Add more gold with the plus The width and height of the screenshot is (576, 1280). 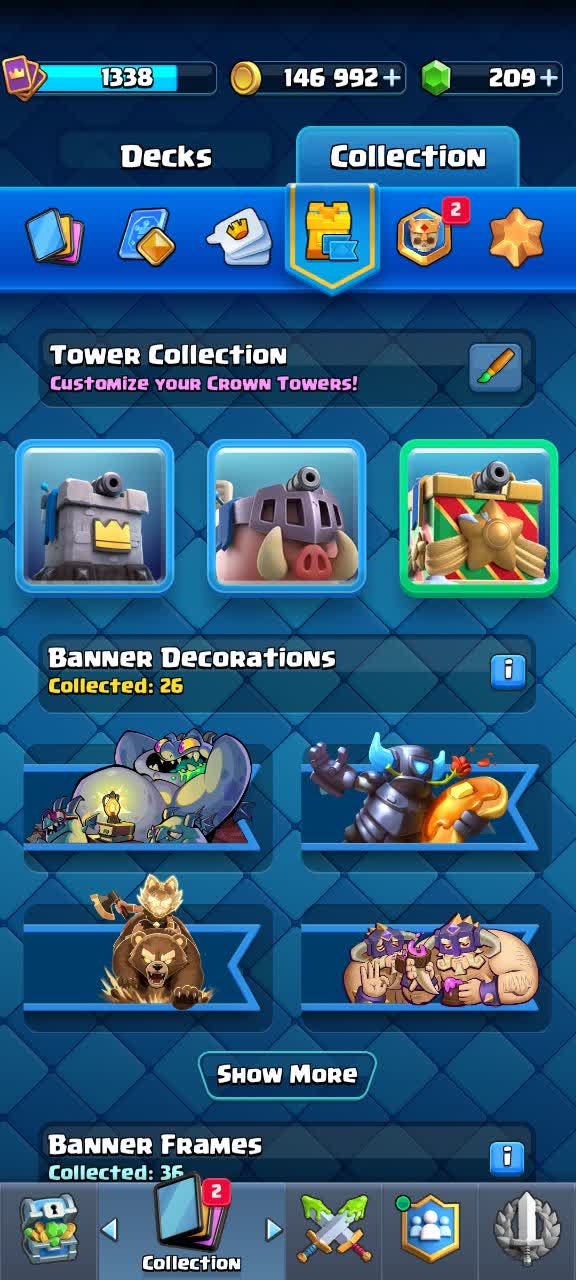391,78
